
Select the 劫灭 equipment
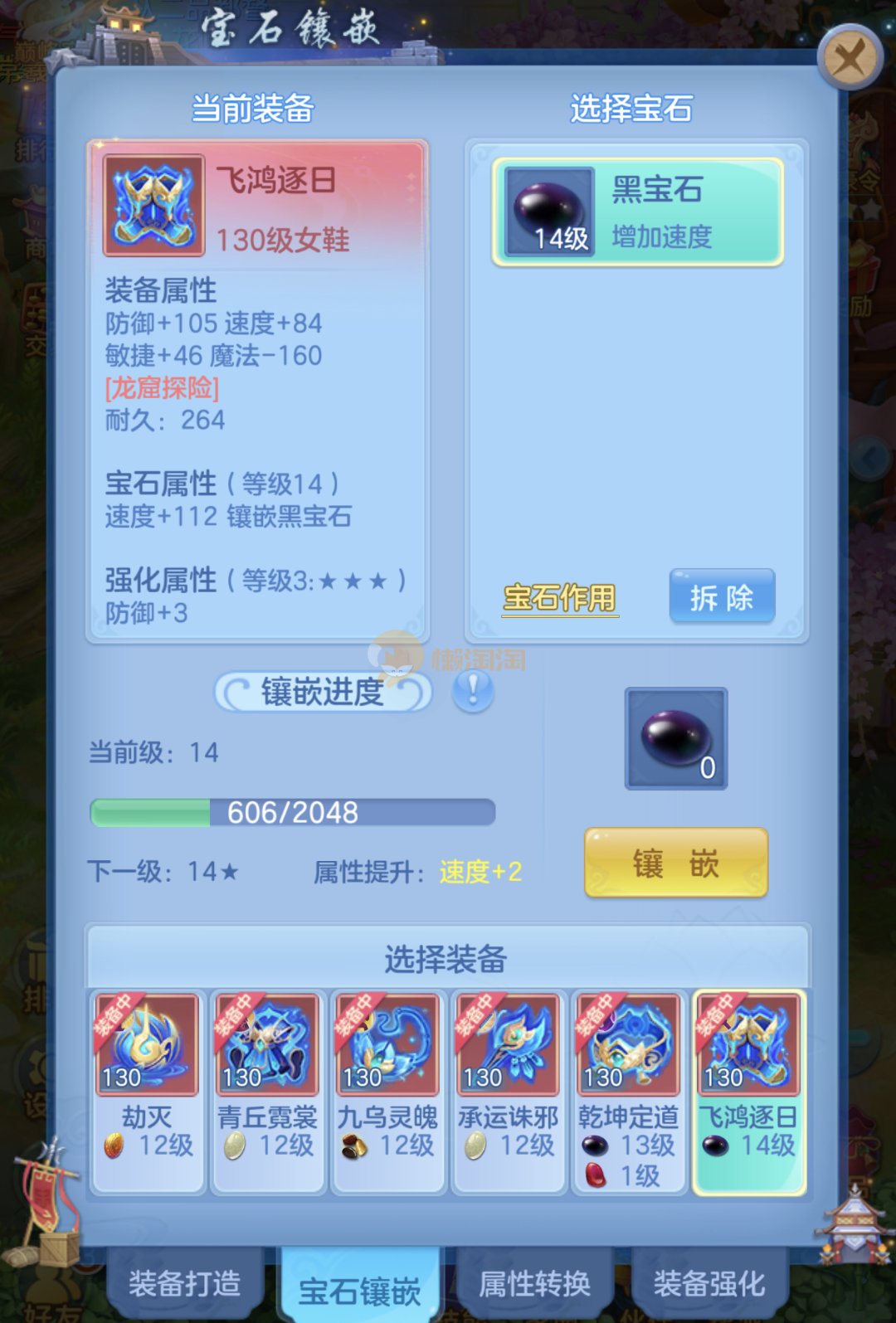point(147,1091)
